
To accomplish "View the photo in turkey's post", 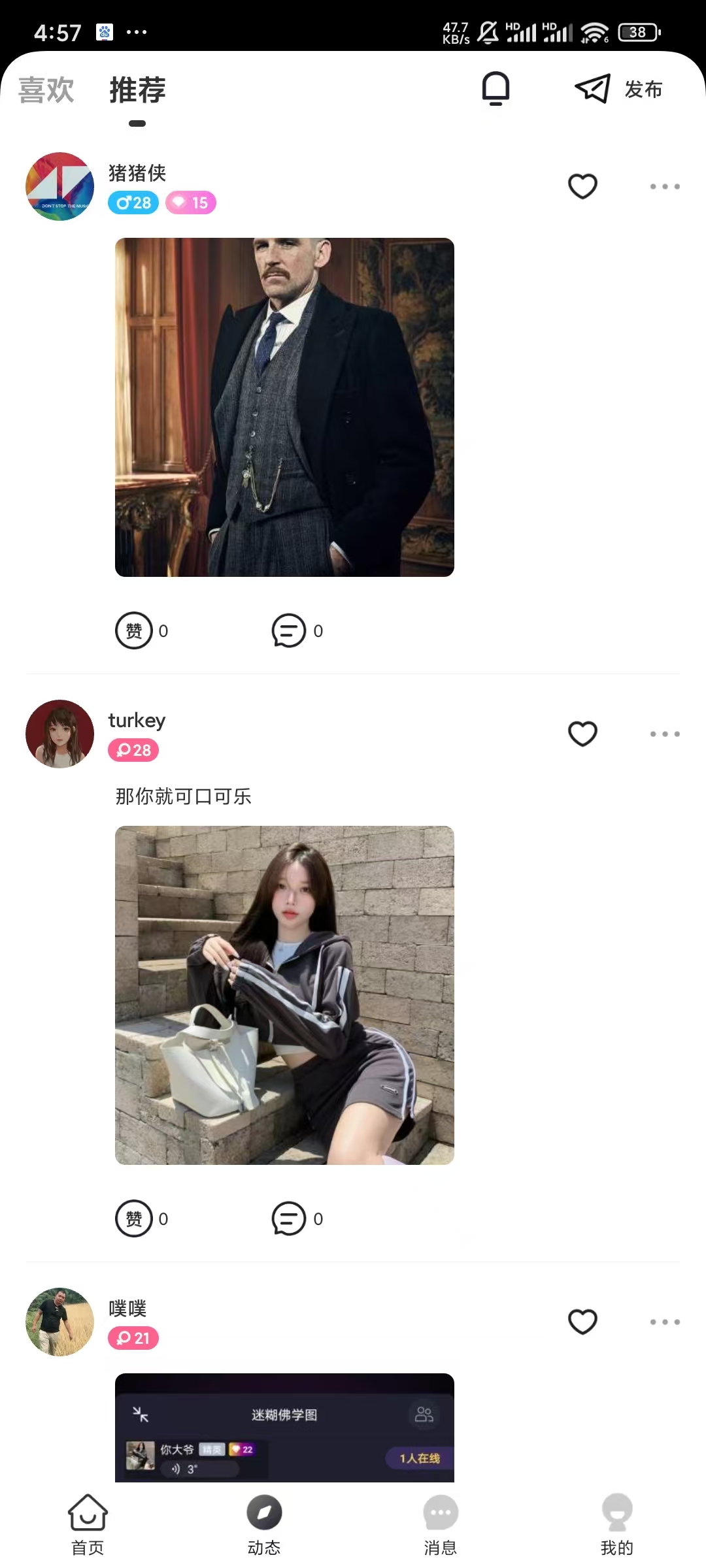I will (284, 995).
